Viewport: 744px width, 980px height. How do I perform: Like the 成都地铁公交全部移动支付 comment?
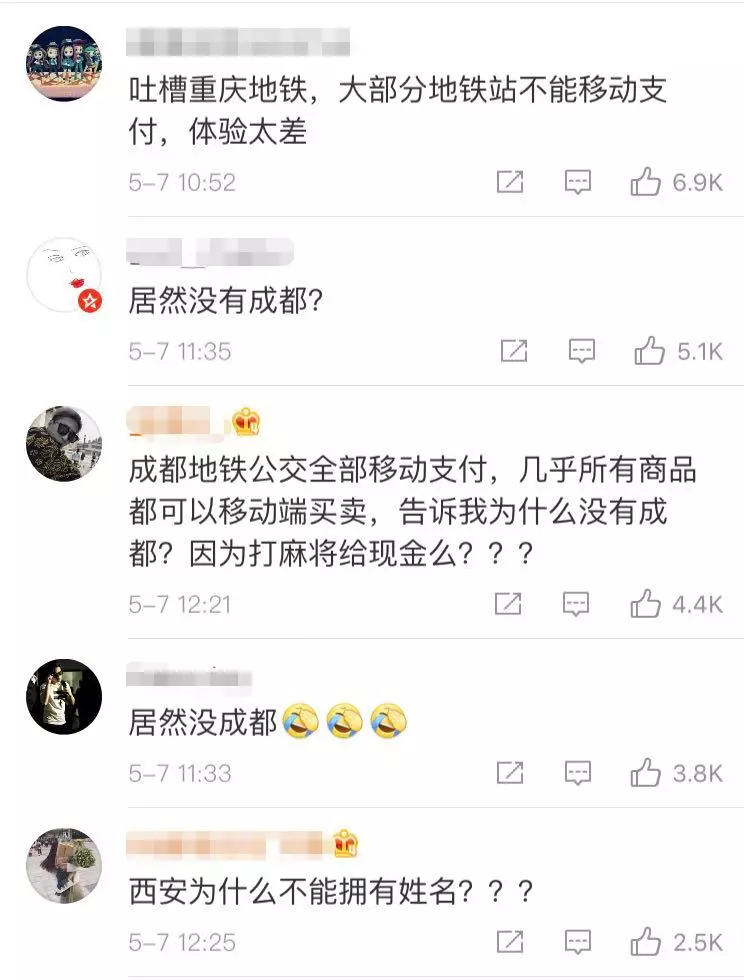[x=646, y=604]
